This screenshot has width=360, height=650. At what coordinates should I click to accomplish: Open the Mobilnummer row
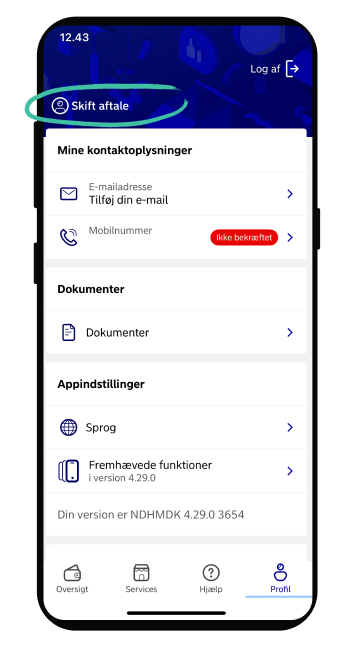(176, 237)
